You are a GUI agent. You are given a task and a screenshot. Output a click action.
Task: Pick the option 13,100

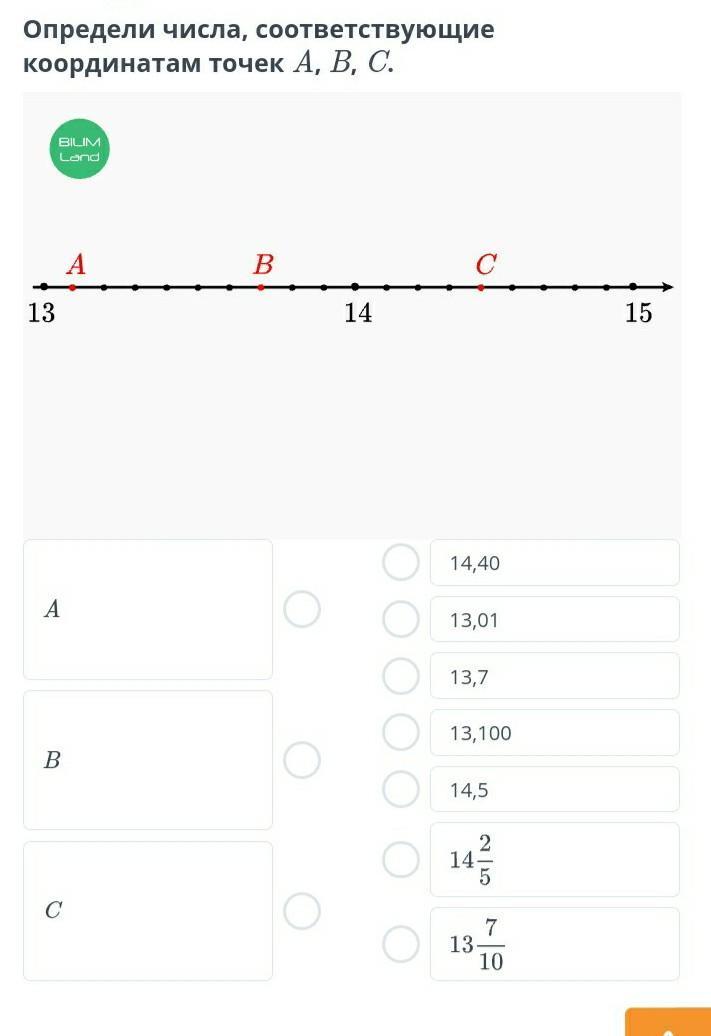click(554, 733)
